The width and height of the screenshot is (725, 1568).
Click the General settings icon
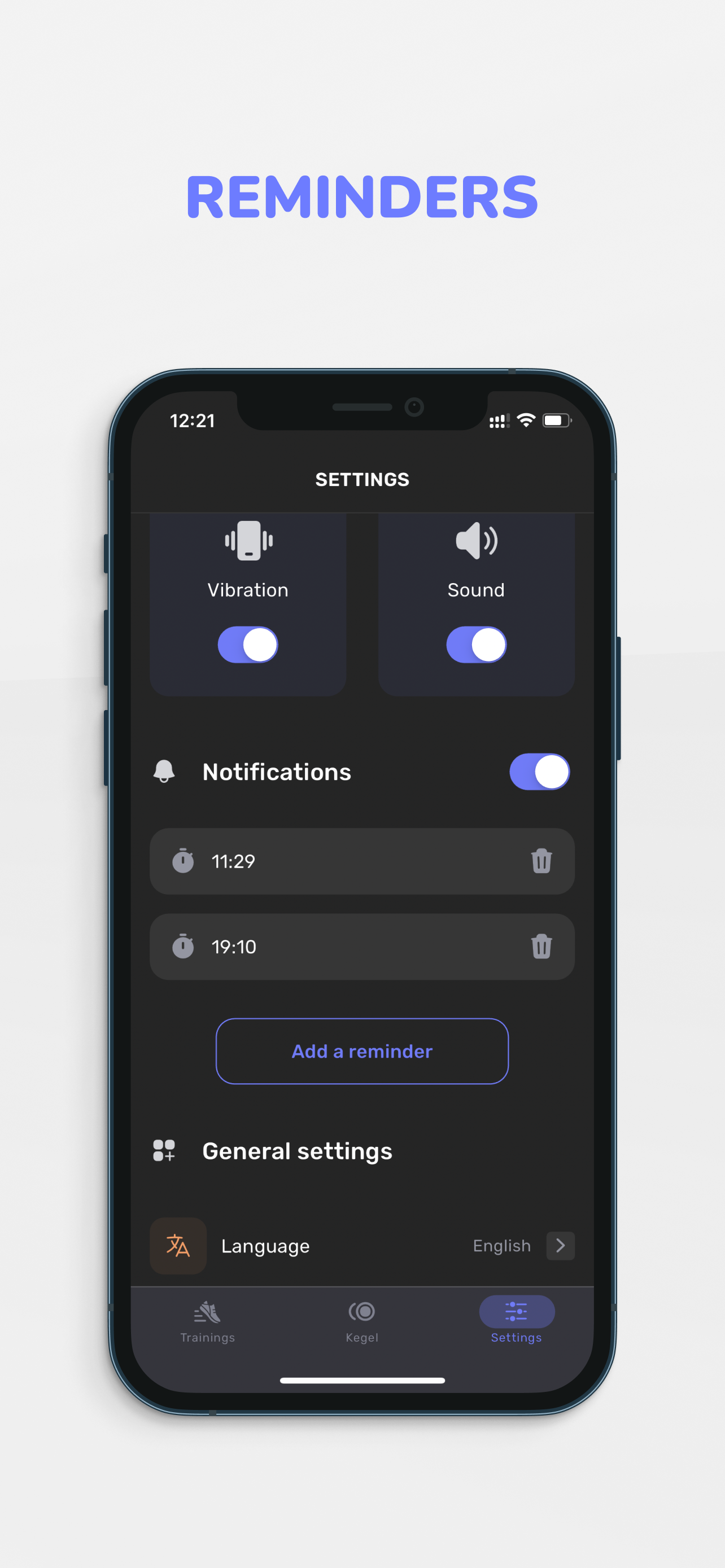click(x=163, y=1150)
